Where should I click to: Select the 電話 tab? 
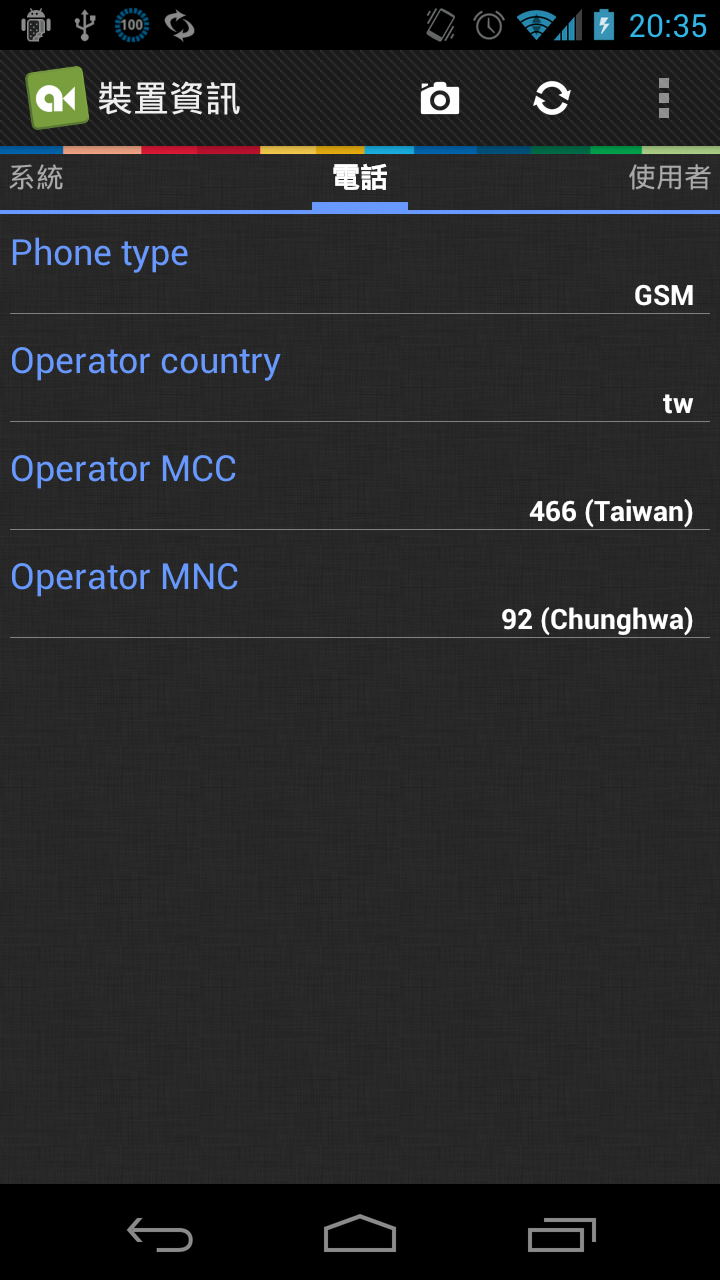360,178
